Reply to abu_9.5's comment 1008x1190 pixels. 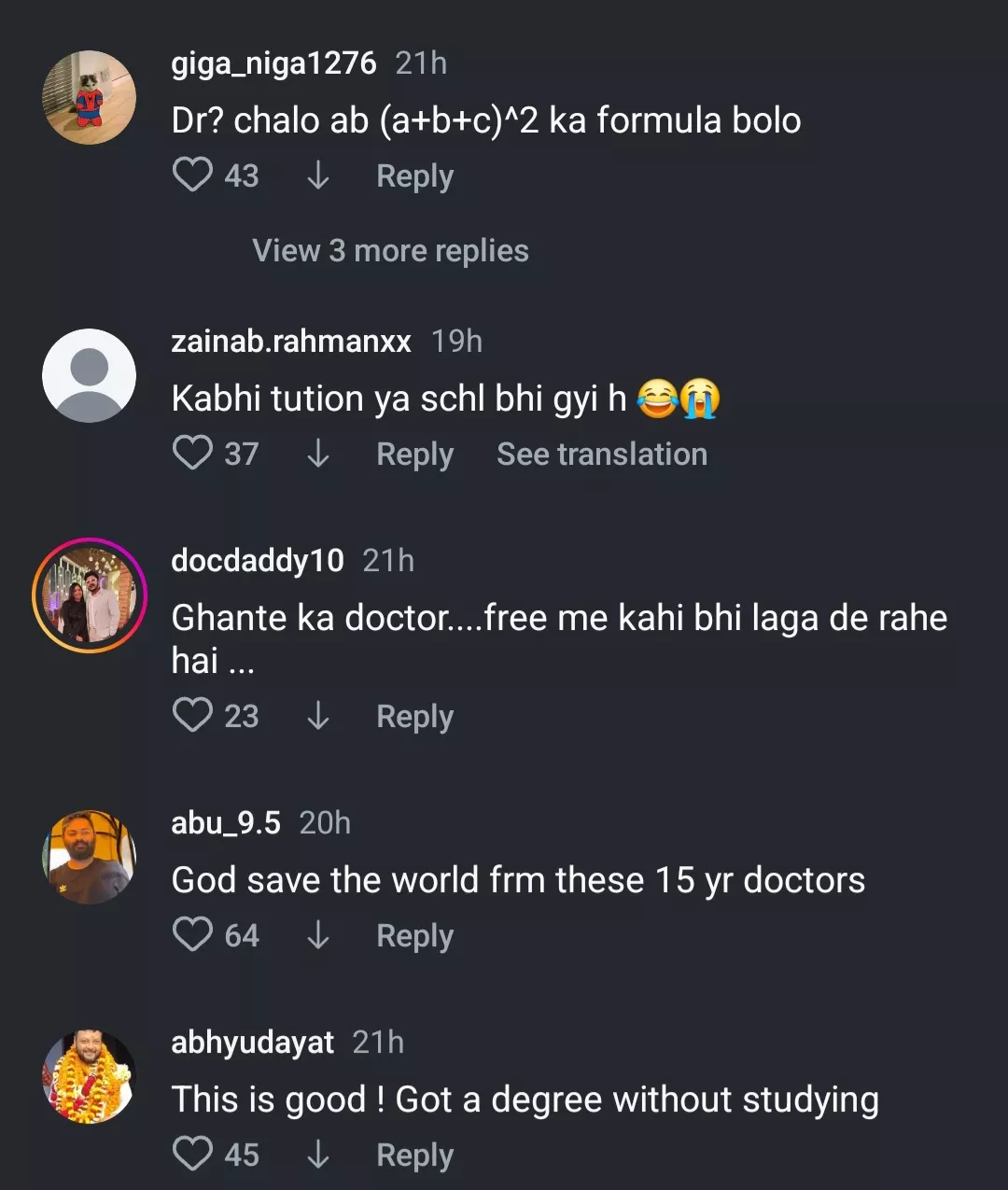414,936
